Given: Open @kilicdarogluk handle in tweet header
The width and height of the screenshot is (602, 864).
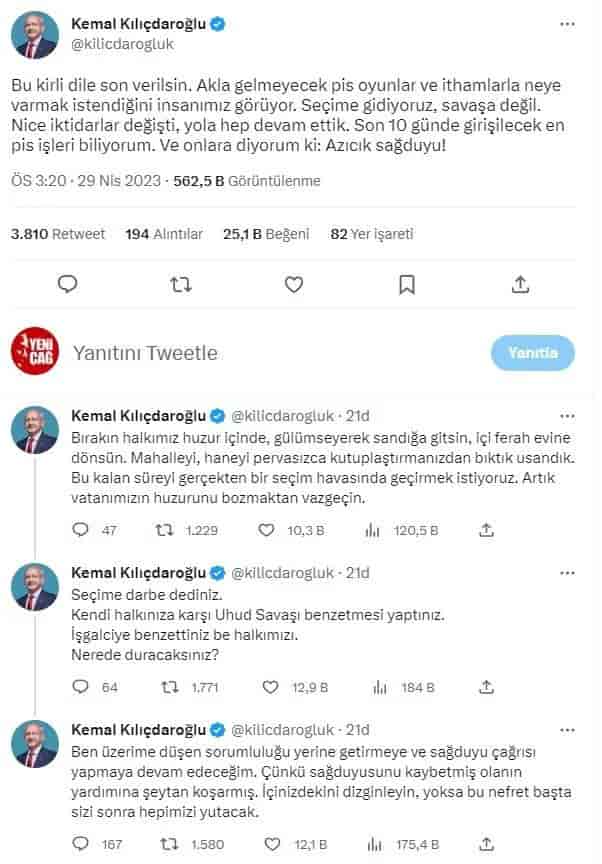Looking at the screenshot, I should pyautogui.click(x=119, y=37).
